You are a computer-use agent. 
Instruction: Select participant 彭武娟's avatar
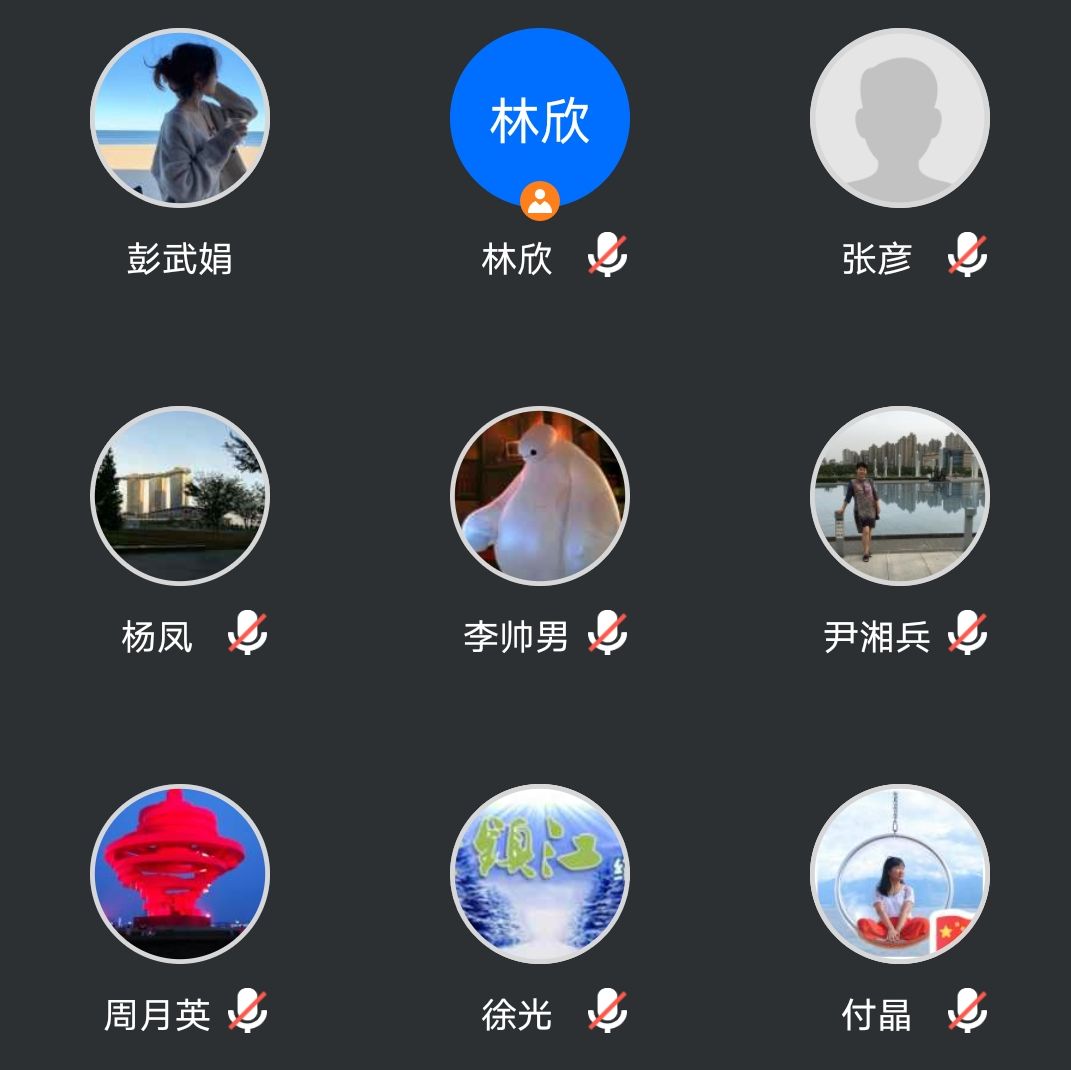(x=180, y=118)
